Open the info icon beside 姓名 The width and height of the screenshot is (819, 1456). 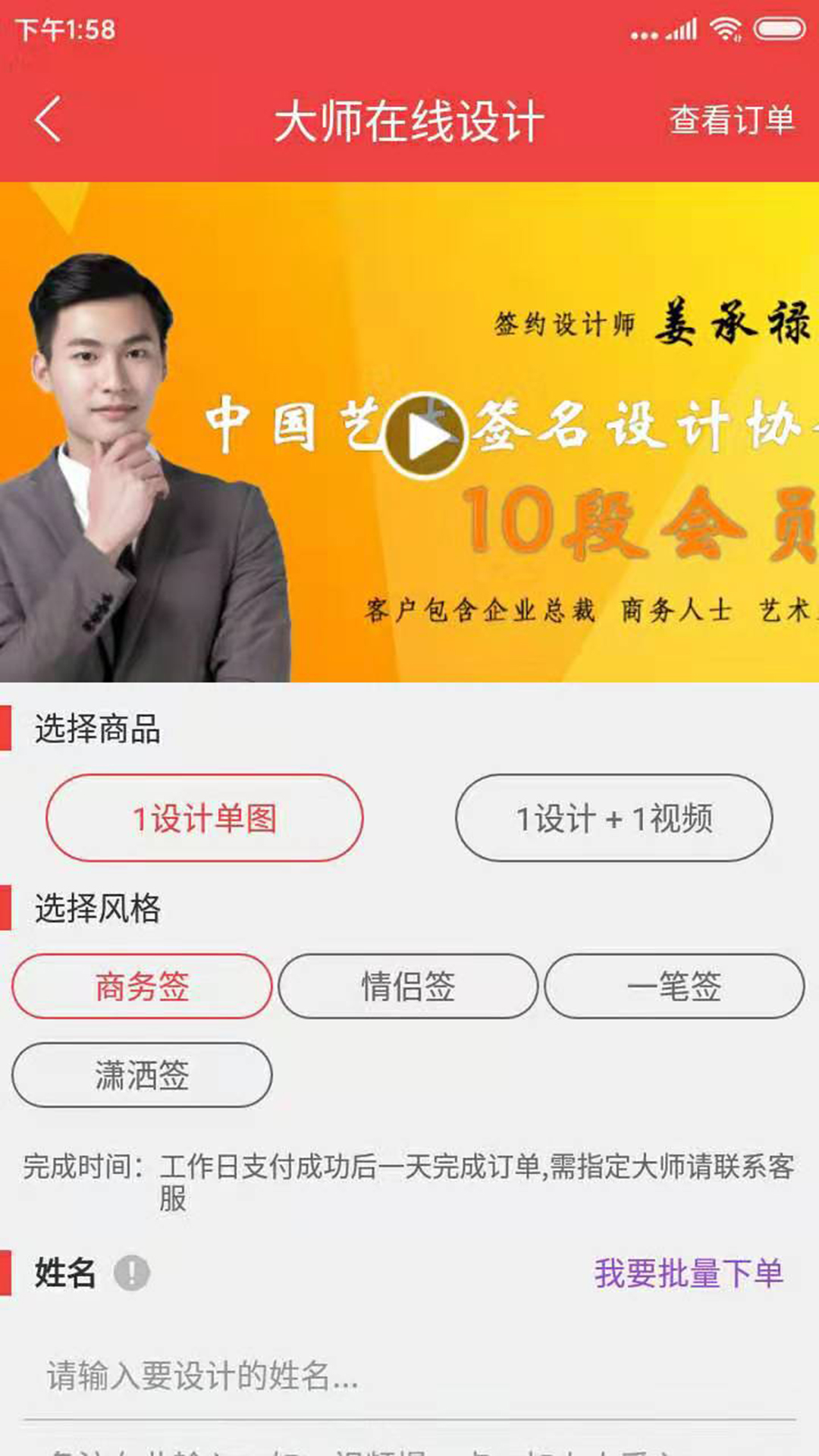click(x=132, y=1273)
